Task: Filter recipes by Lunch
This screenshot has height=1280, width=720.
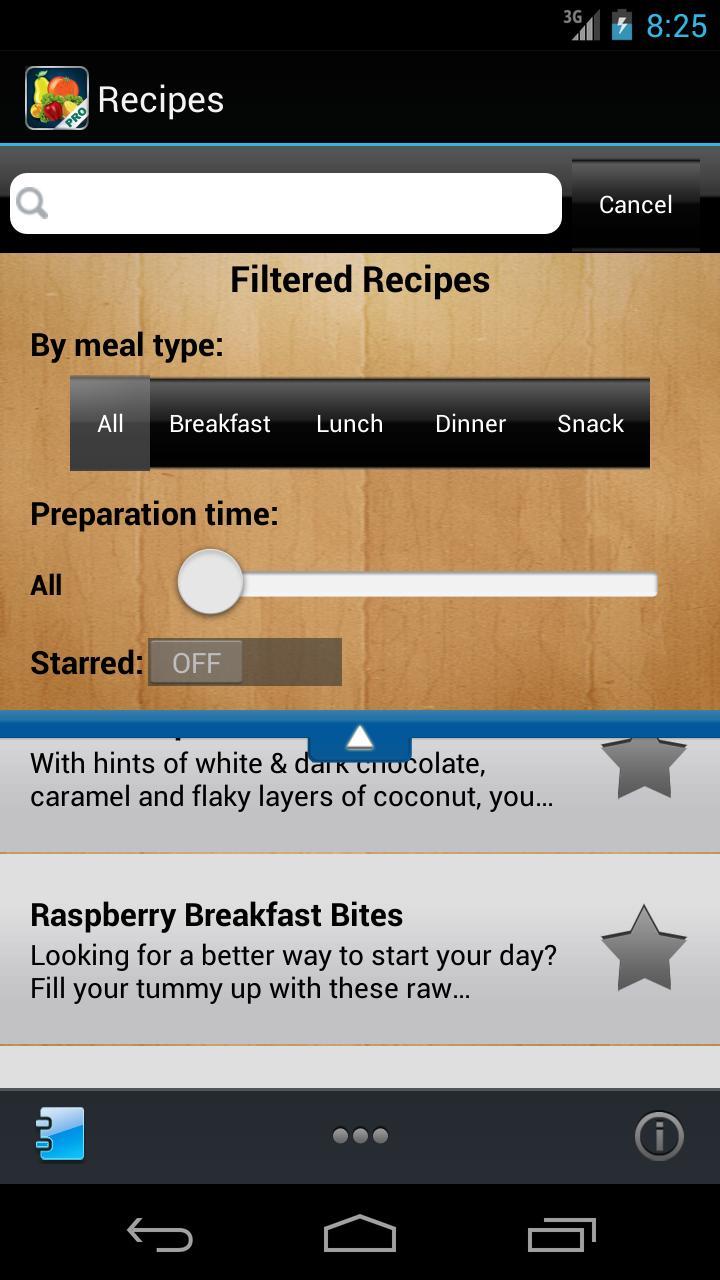Action: click(349, 424)
